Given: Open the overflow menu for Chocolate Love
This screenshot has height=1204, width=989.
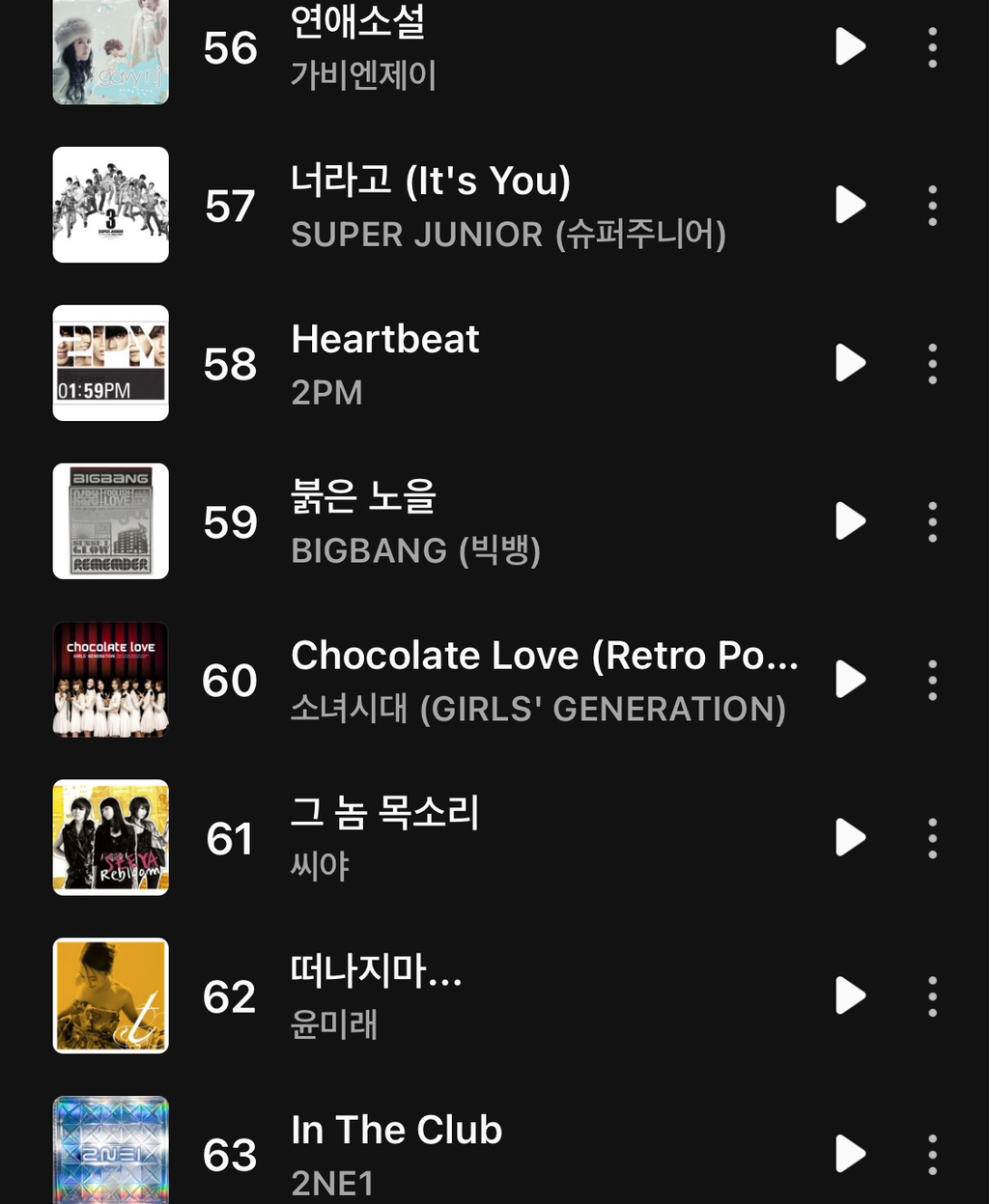Looking at the screenshot, I should tap(932, 681).
